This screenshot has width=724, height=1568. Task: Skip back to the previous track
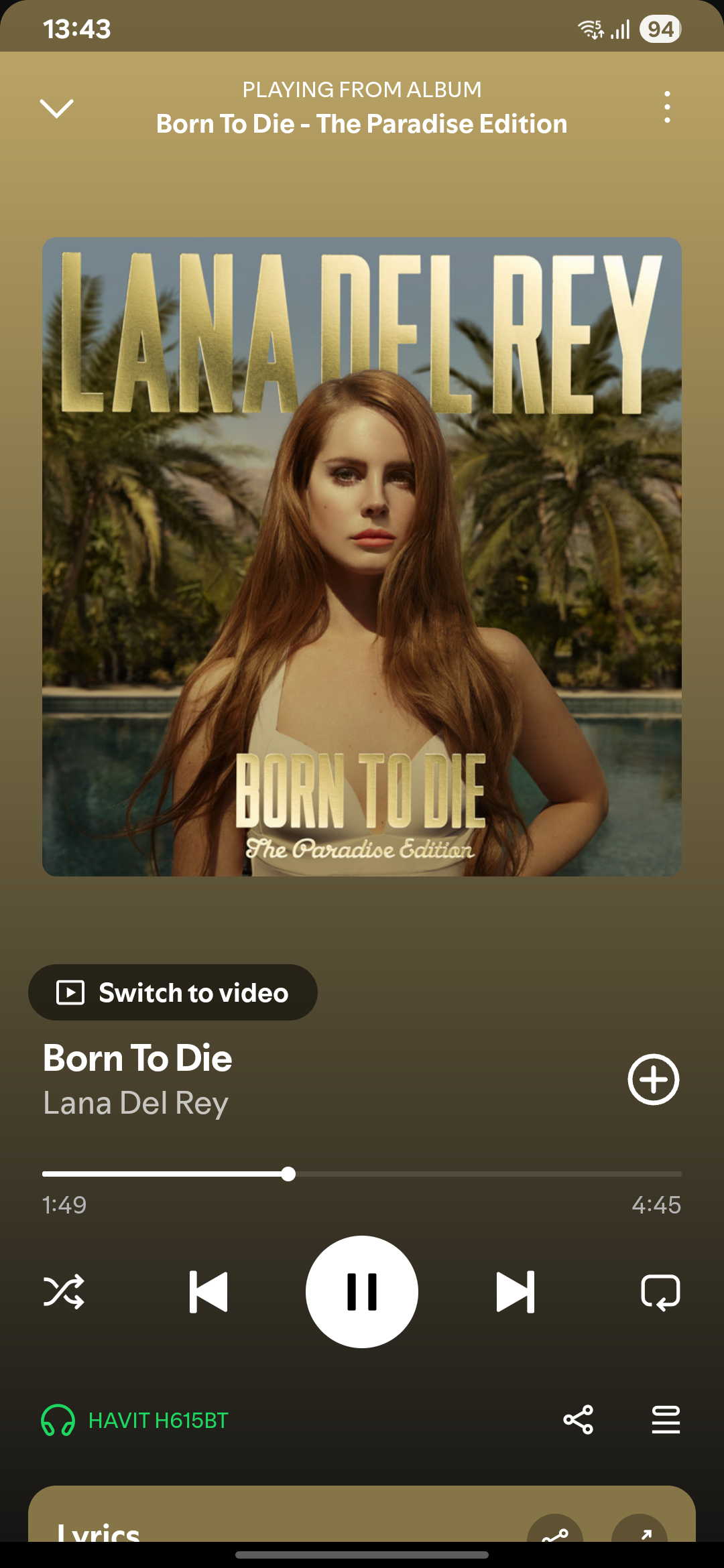click(208, 1291)
